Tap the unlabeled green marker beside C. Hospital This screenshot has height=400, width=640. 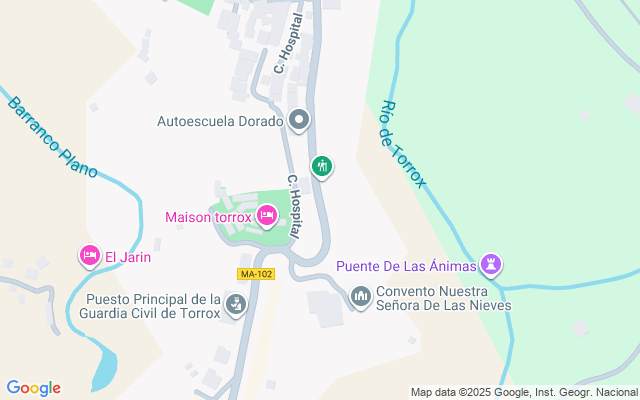[322, 166]
